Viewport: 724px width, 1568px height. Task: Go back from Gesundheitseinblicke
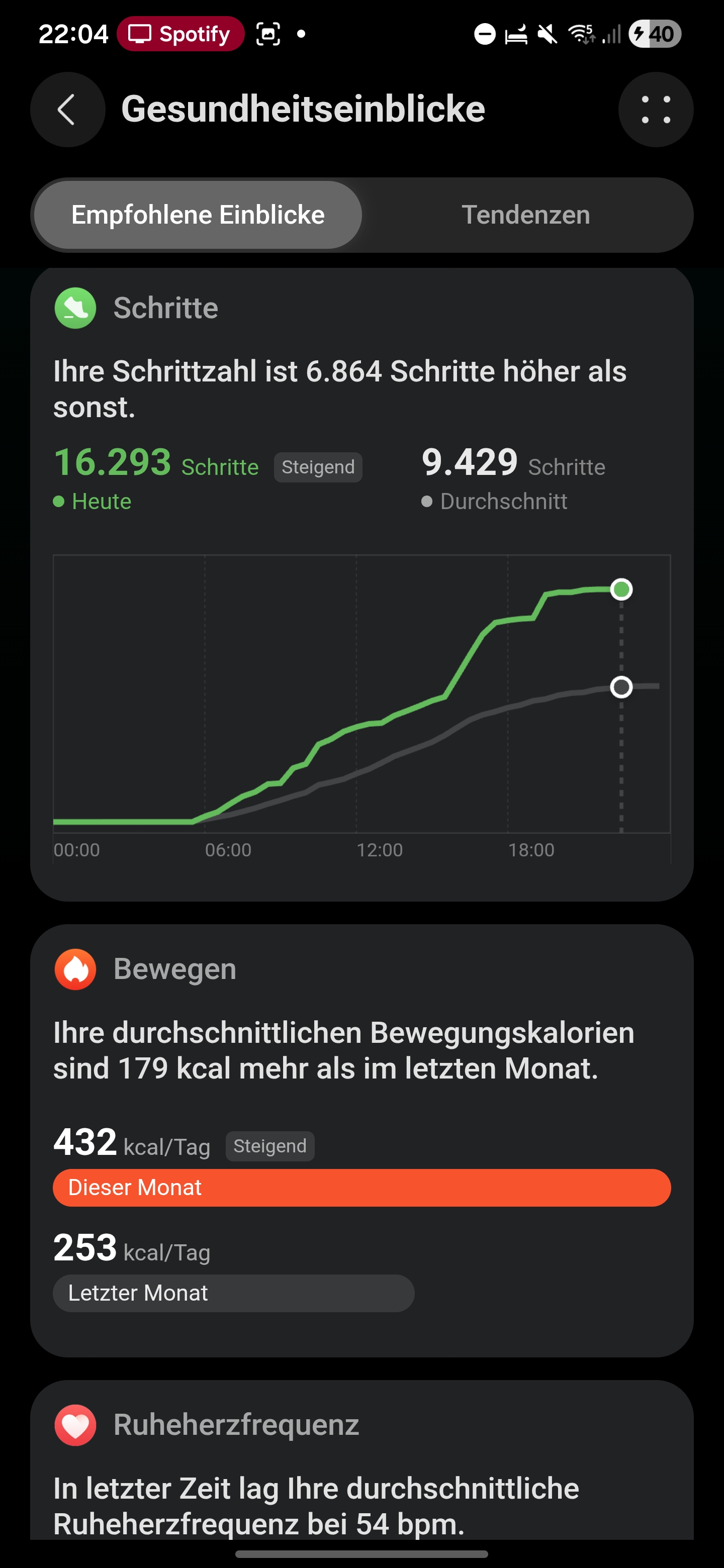pos(67,110)
